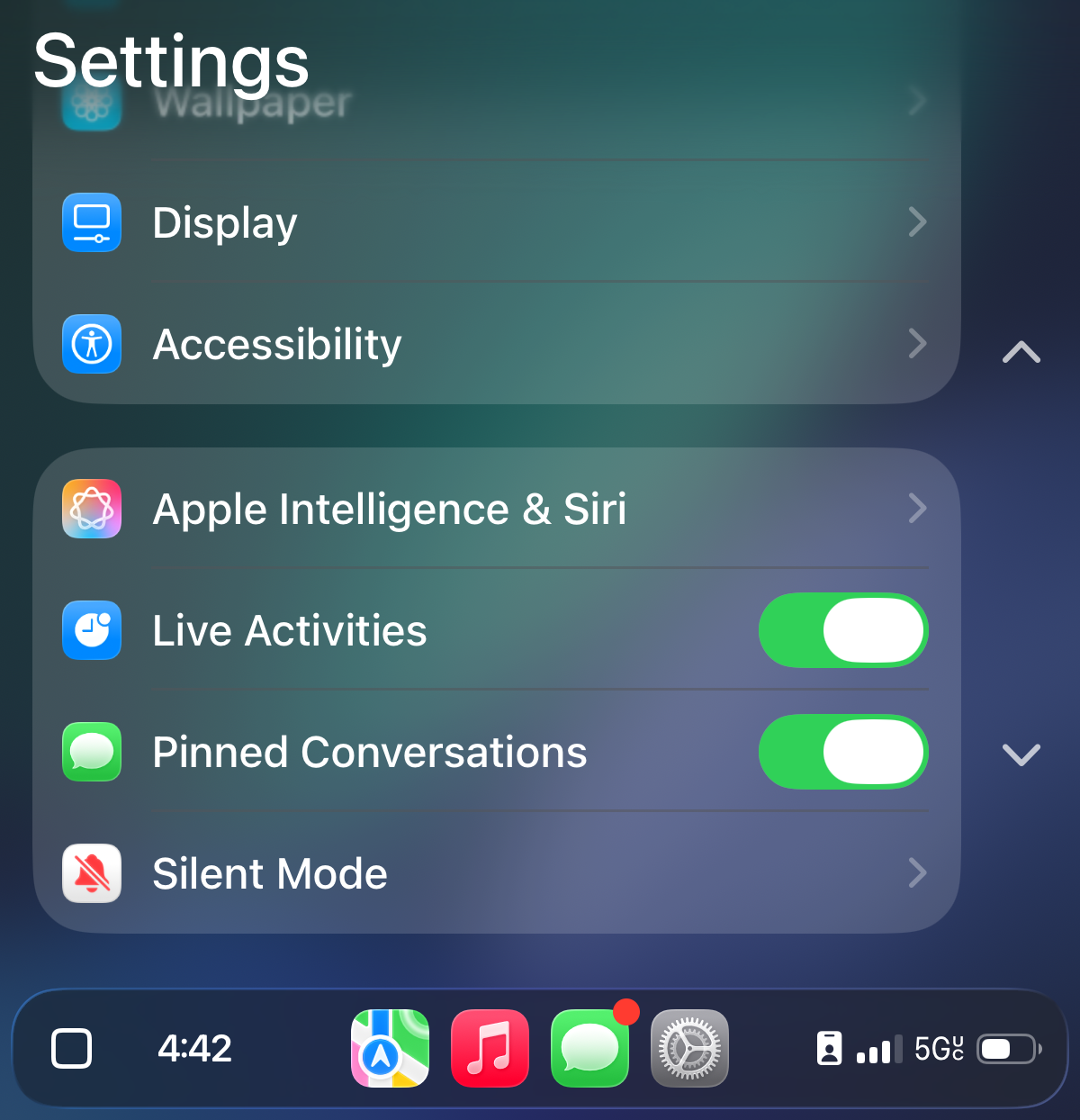1080x1120 pixels.
Task: Open the Display settings icon
Action: coord(91,222)
